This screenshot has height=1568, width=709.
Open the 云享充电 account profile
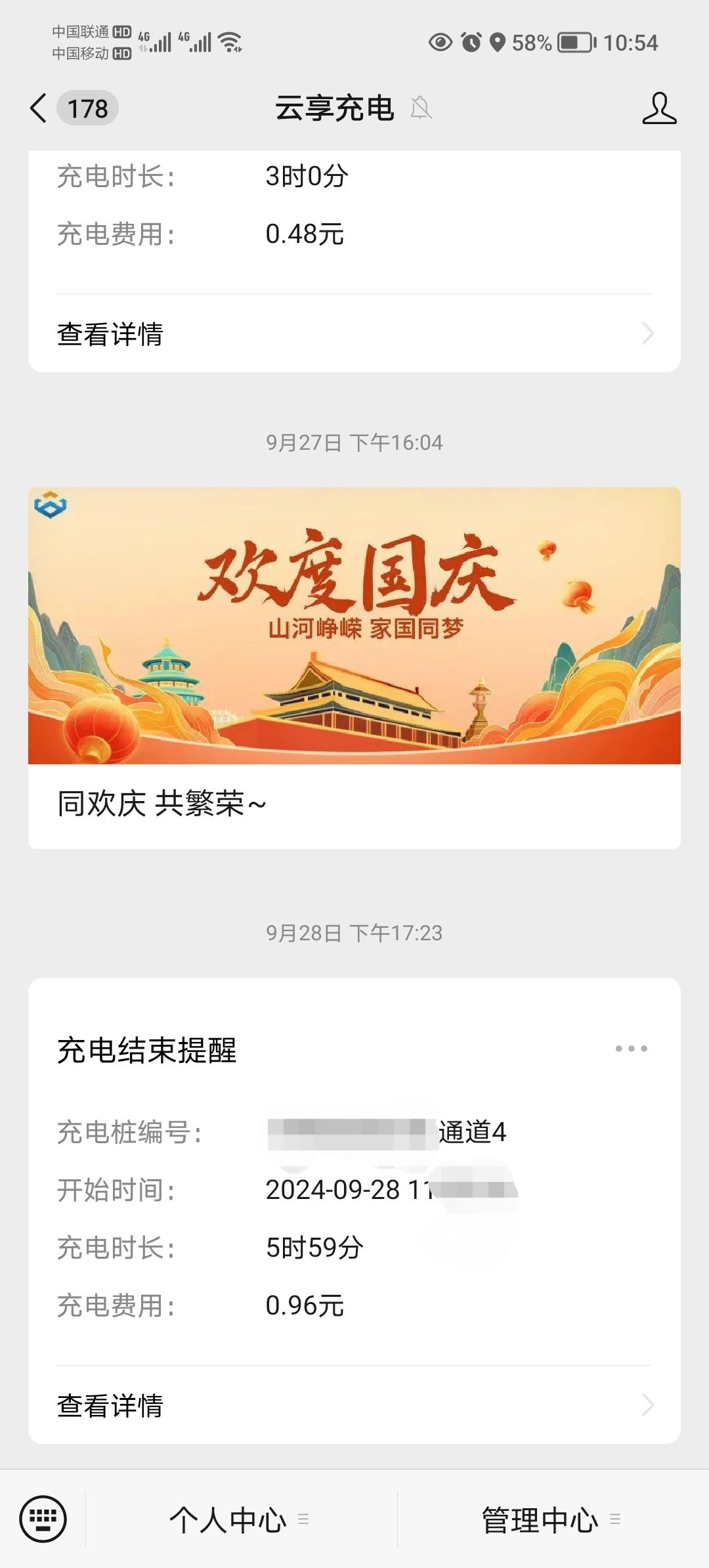click(x=659, y=108)
